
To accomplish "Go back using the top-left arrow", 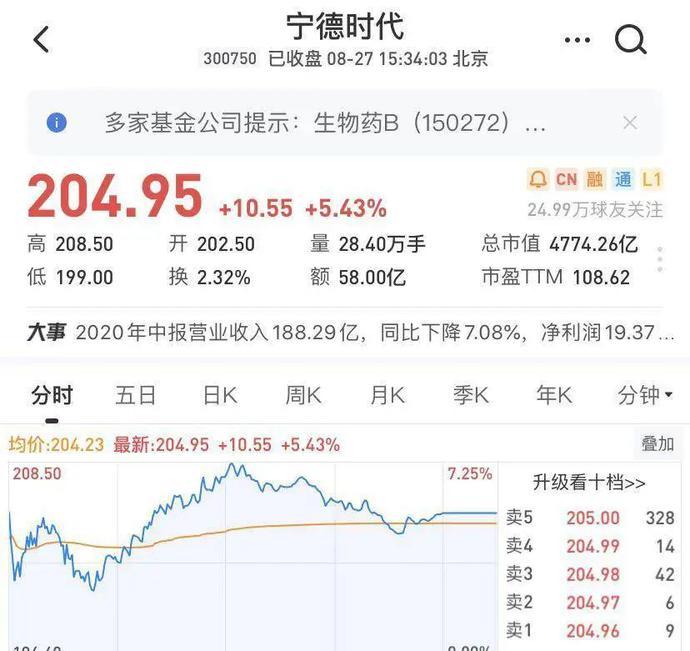I will [40, 40].
